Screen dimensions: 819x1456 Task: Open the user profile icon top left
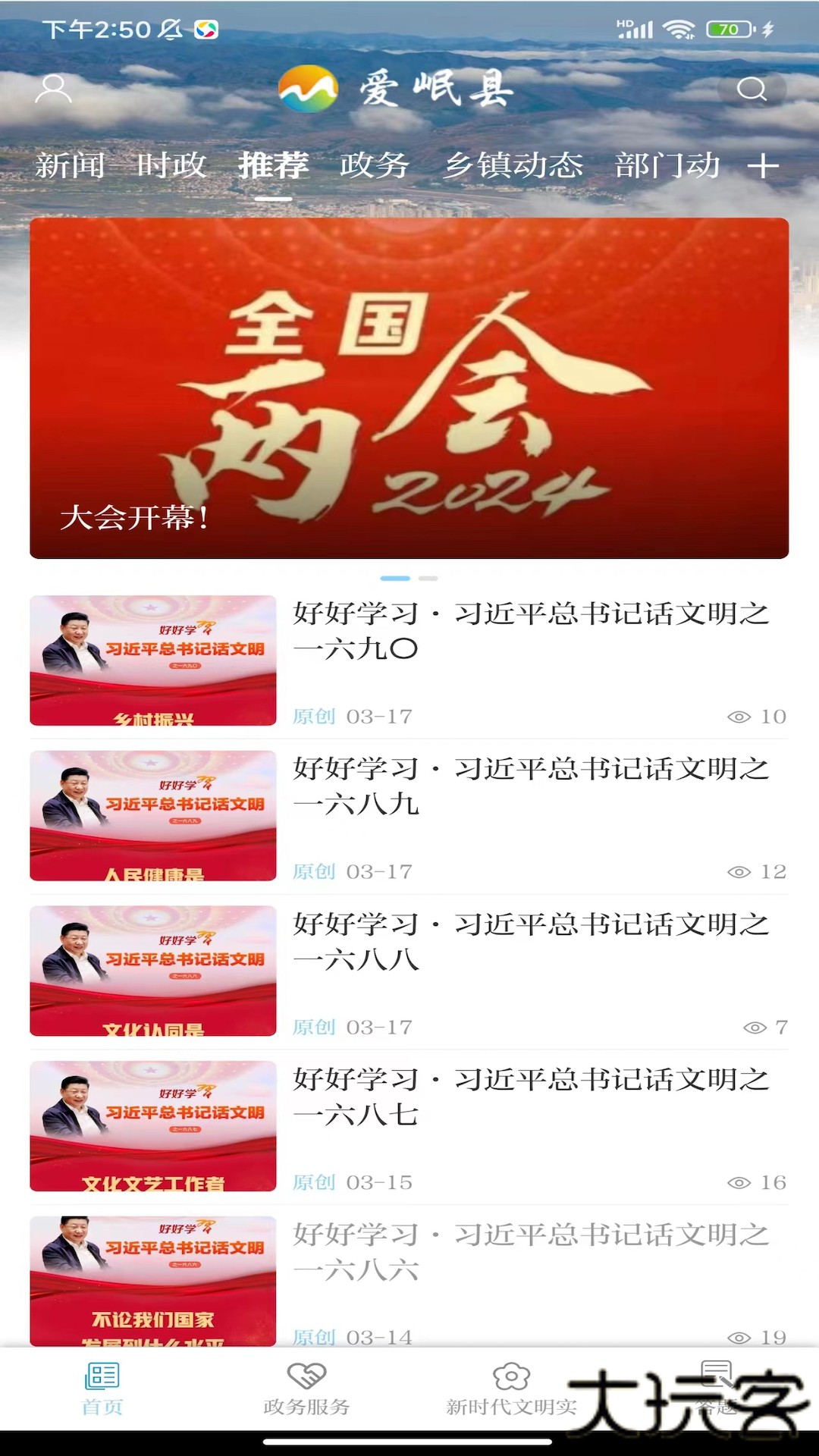point(53,89)
